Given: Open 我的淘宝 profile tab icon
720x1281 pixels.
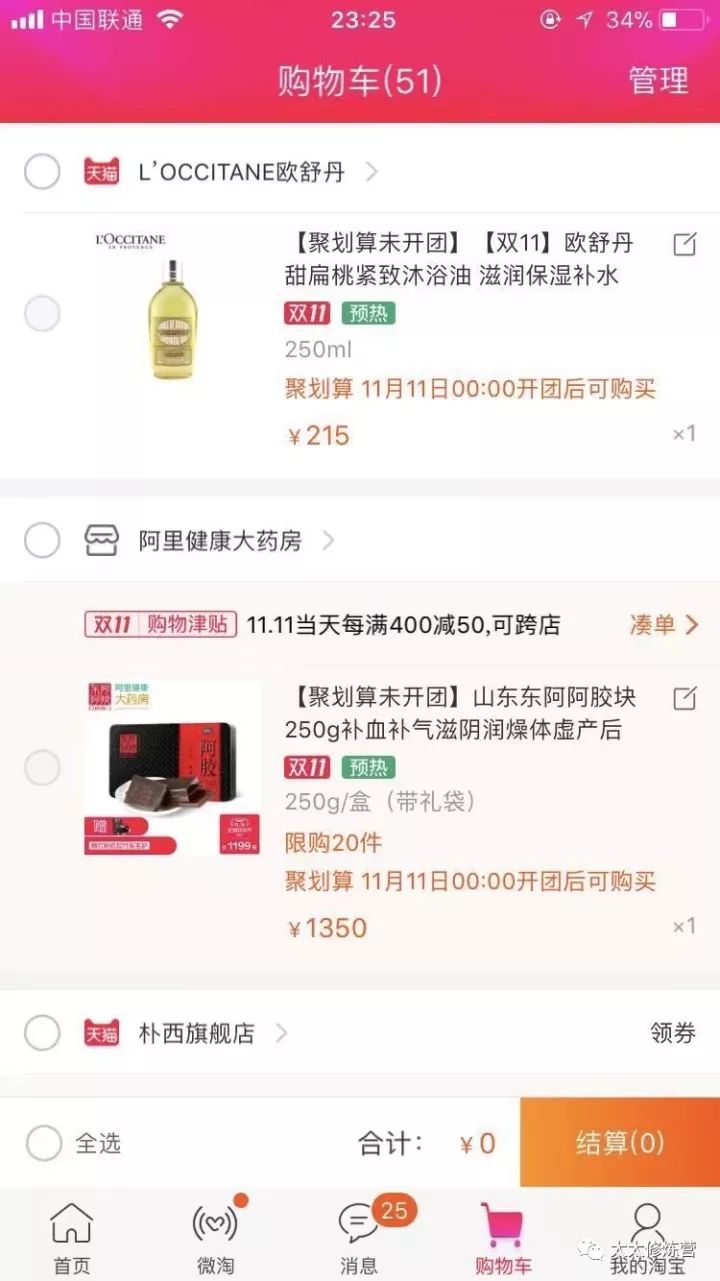Looking at the screenshot, I should tap(647, 1222).
